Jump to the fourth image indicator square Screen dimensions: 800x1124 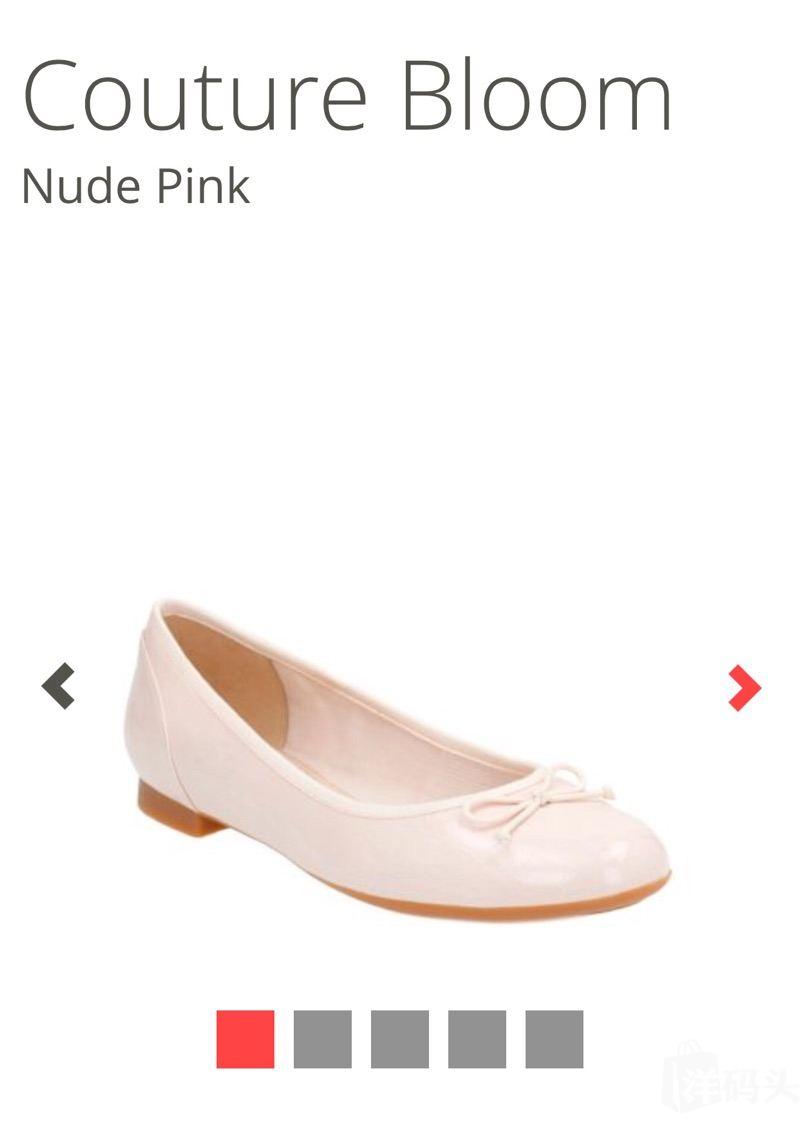tap(476, 1039)
